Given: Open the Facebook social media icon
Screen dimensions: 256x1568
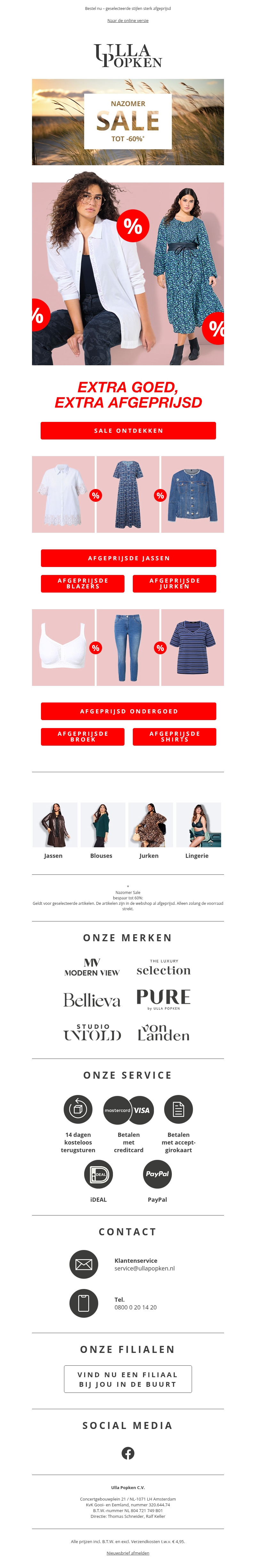Looking at the screenshot, I should (x=128, y=1453).
